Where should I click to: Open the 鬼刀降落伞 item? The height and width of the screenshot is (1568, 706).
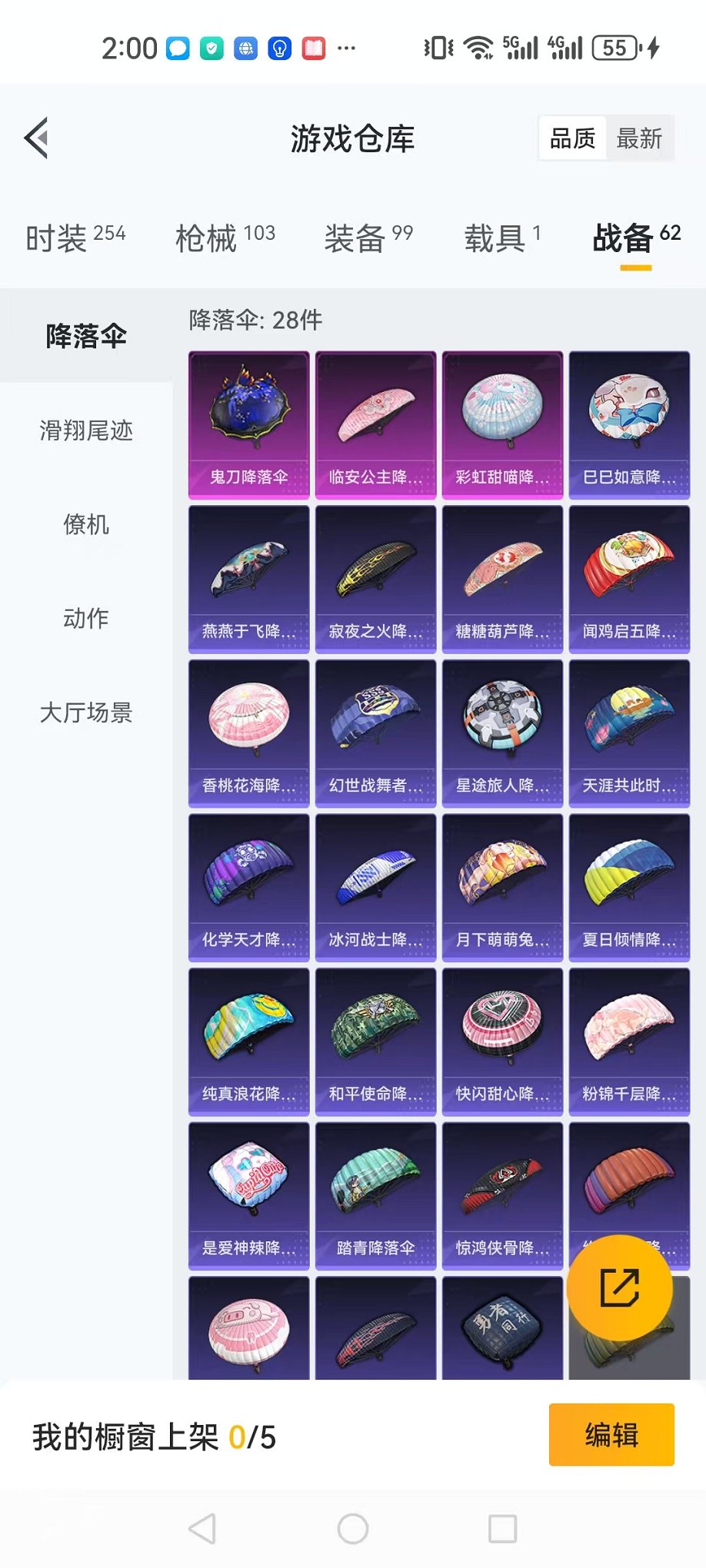[249, 424]
